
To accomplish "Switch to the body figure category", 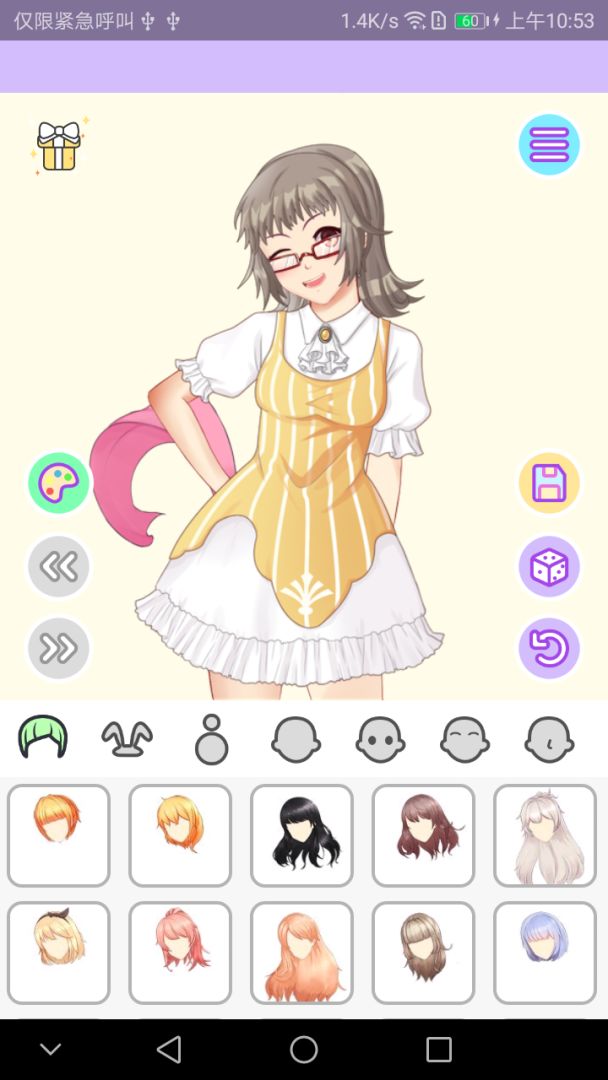I will (x=212, y=740).
